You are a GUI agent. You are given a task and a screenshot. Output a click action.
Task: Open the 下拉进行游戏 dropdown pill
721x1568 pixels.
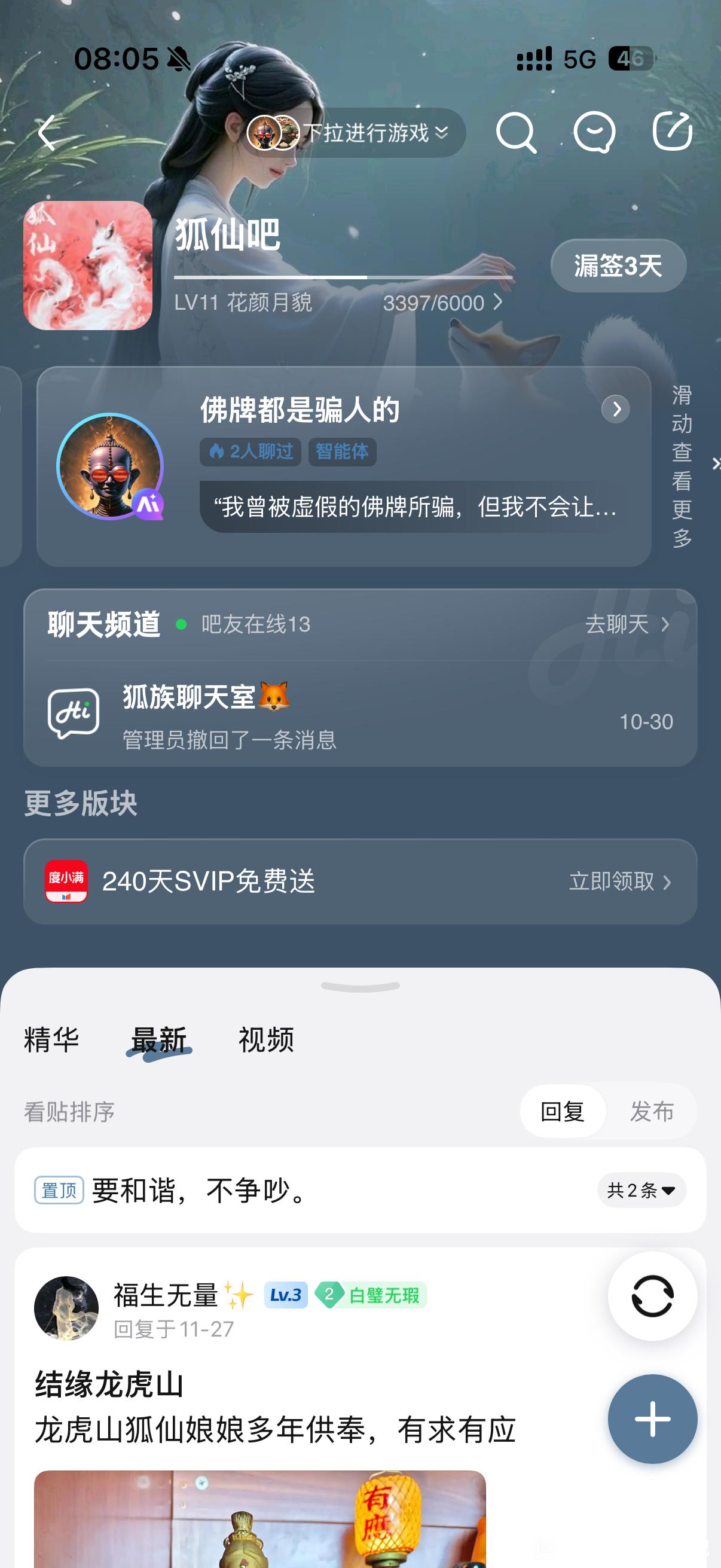pyautogui.click(x=356, y=133)
